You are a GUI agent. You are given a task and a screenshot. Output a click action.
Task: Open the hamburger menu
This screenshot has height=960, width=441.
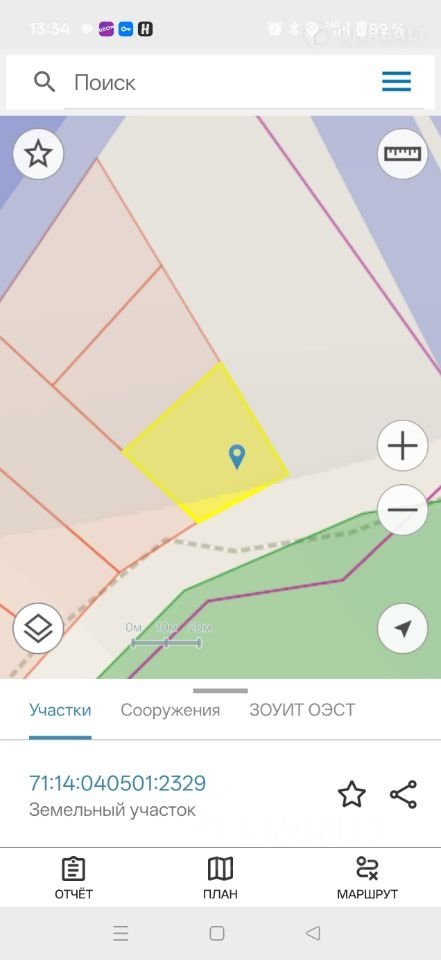[x=396, y=81]
